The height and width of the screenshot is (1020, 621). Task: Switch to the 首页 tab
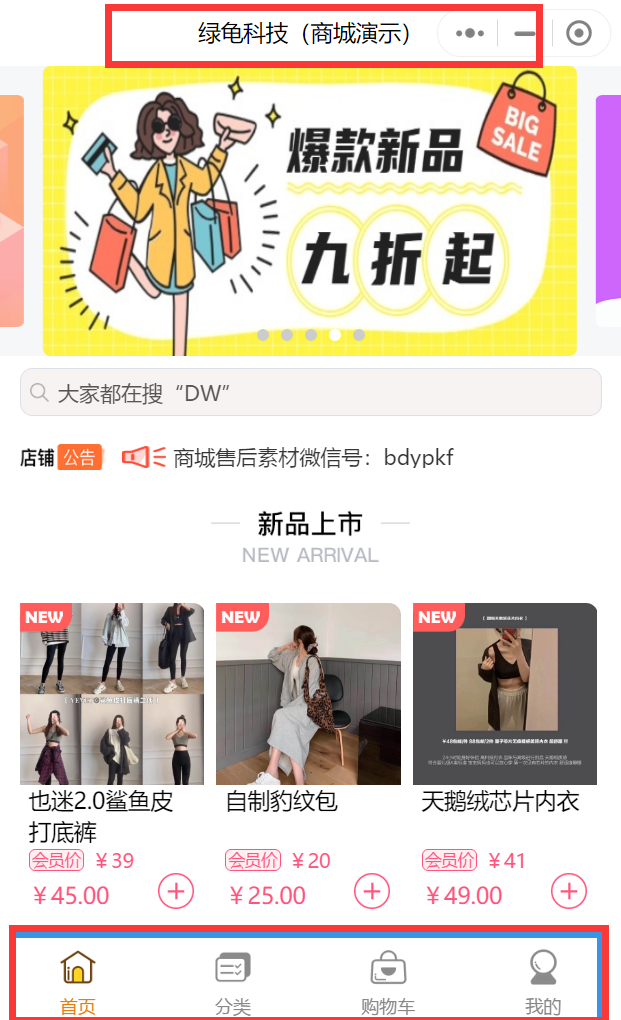click(78, 981)
